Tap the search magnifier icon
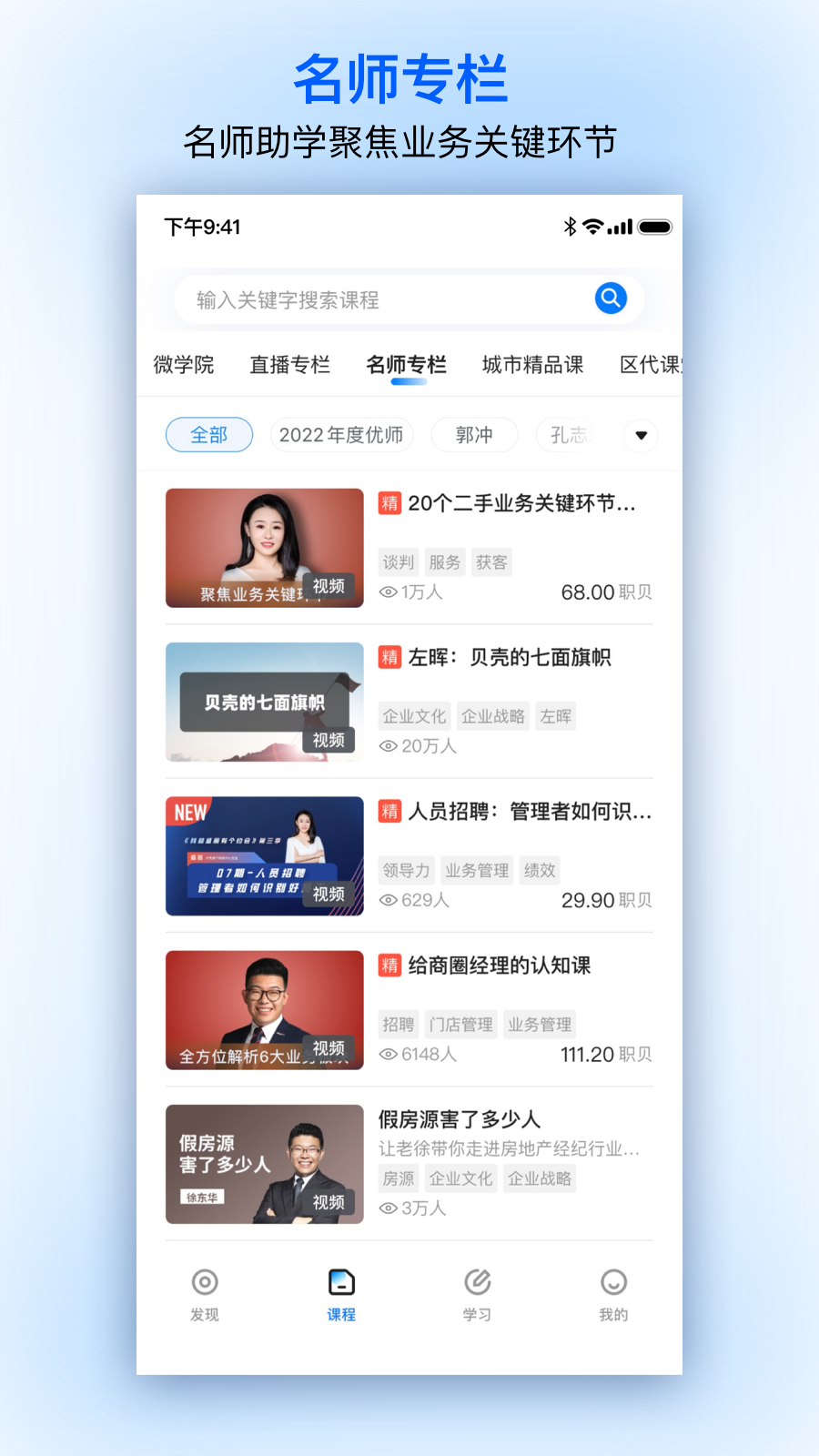 click(610, 298)
